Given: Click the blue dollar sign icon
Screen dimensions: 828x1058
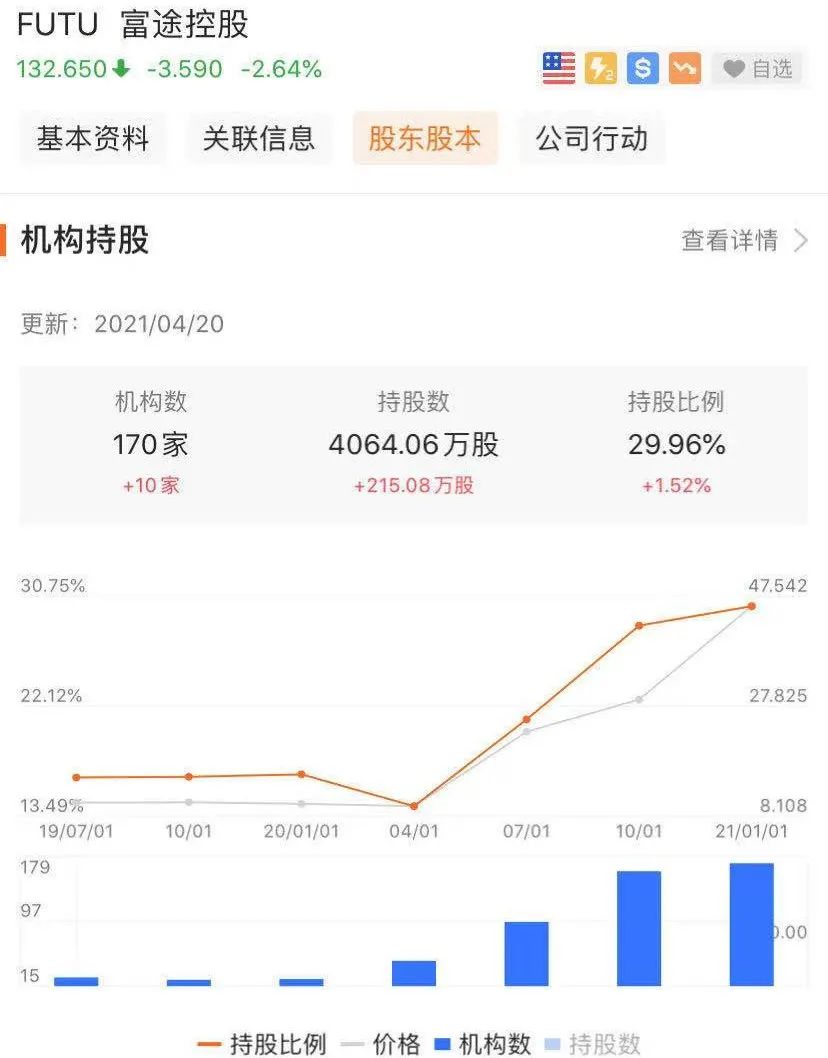Looking at the screenshot, I should (642, 67).
